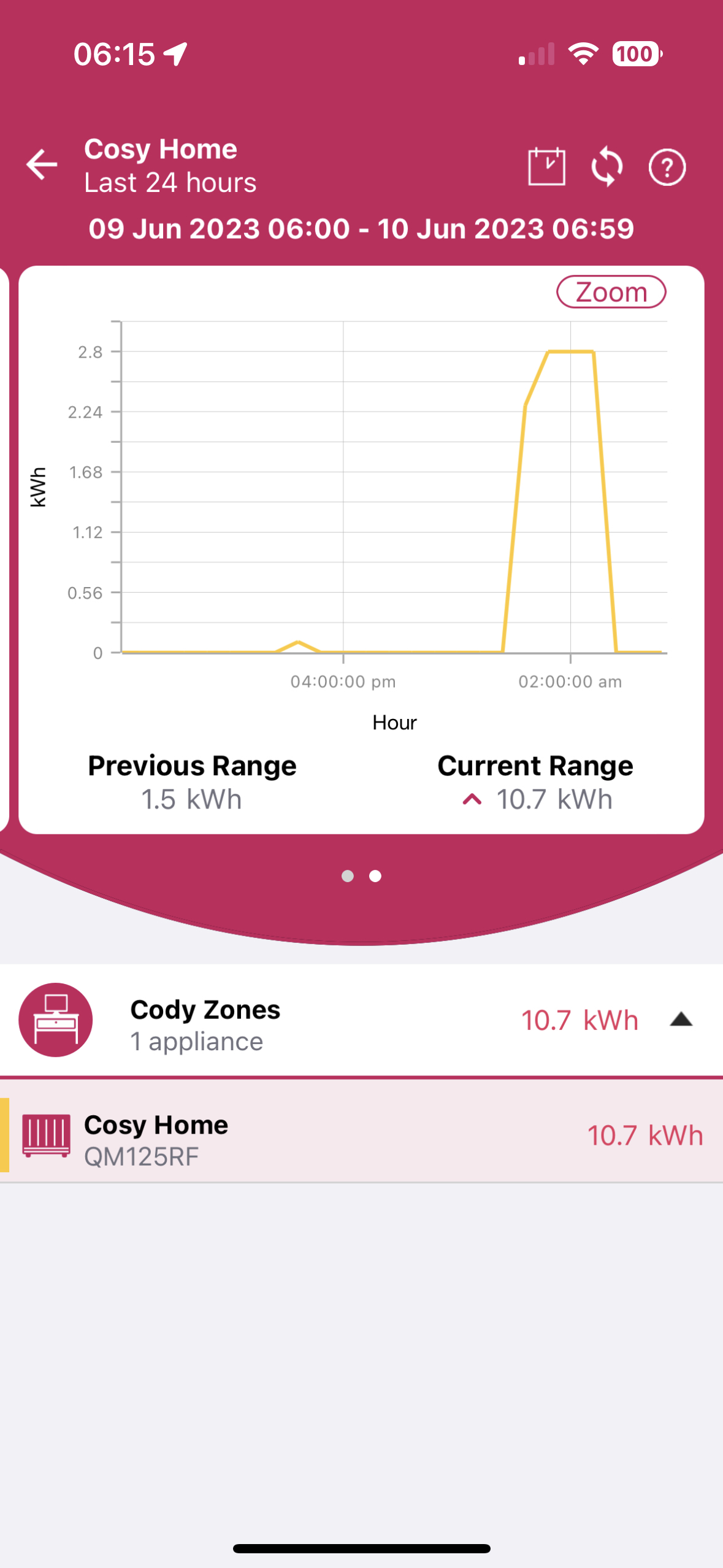723x1568 pixels.
Task: Switch to the first chart page dot
Action: 348,876
